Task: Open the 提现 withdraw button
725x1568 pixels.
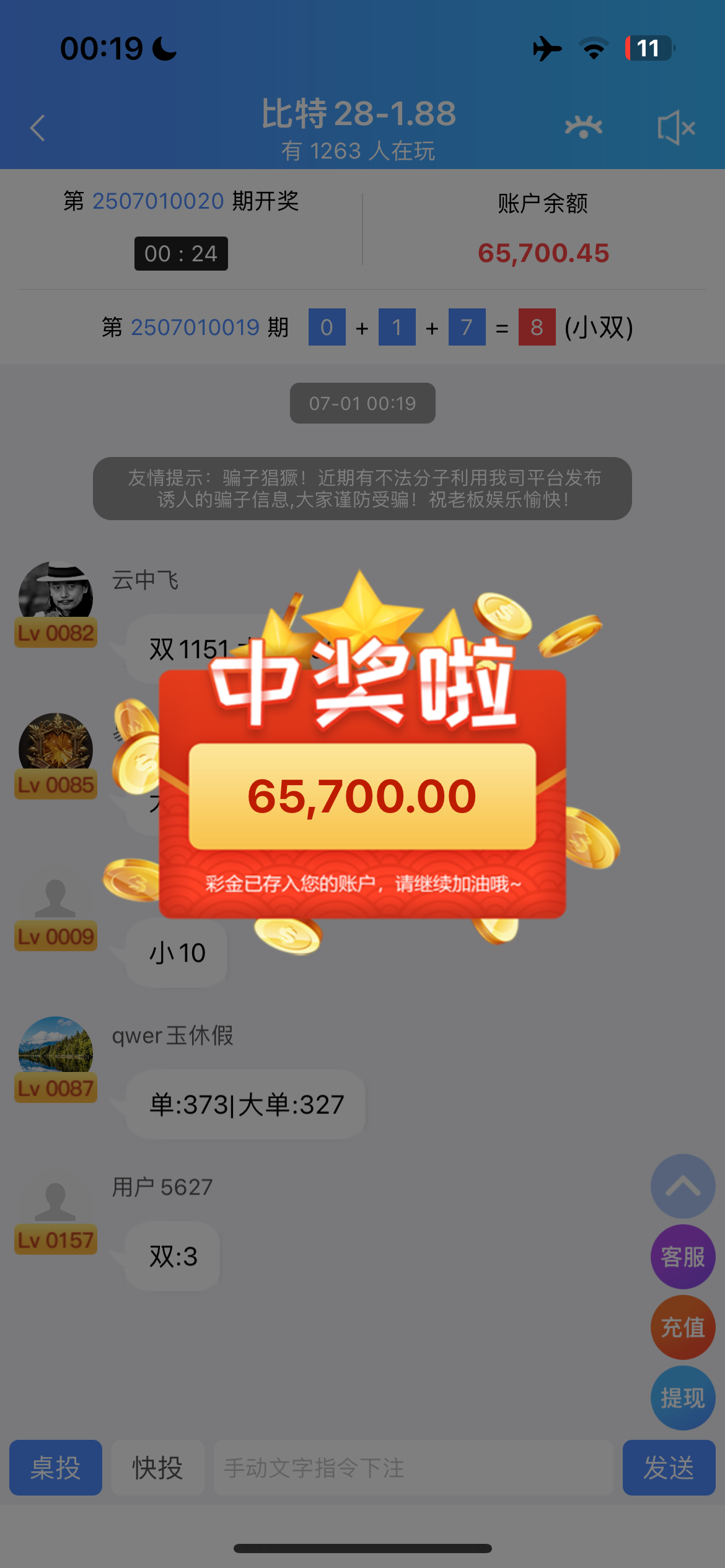Action: tap(683, 1398)
